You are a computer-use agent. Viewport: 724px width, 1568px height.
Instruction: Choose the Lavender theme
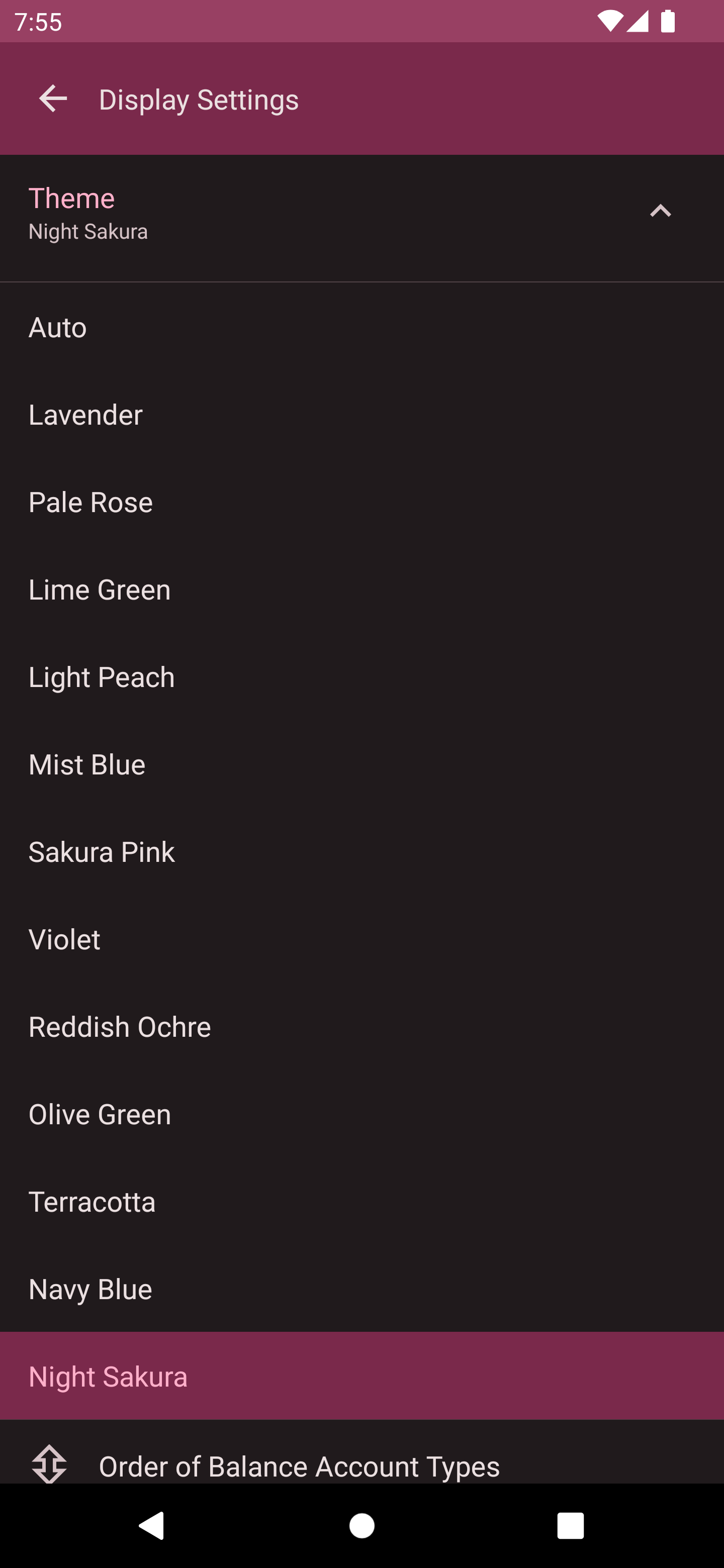[361, 415]
